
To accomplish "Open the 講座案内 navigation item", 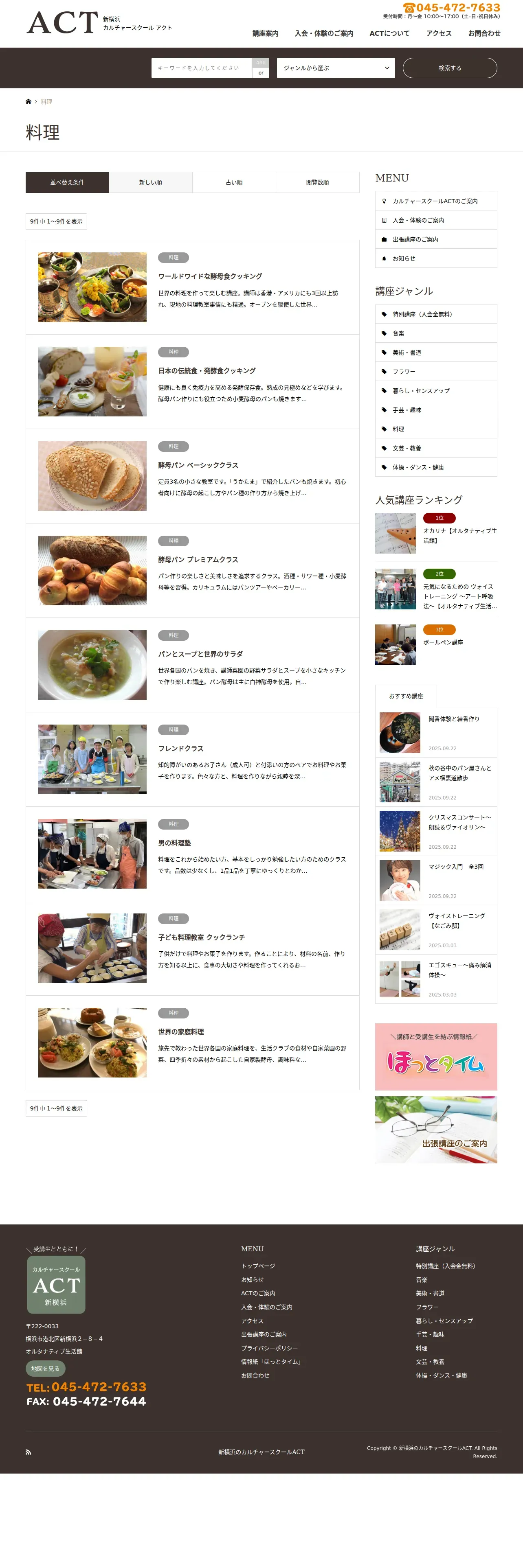I will coord(266,33).
